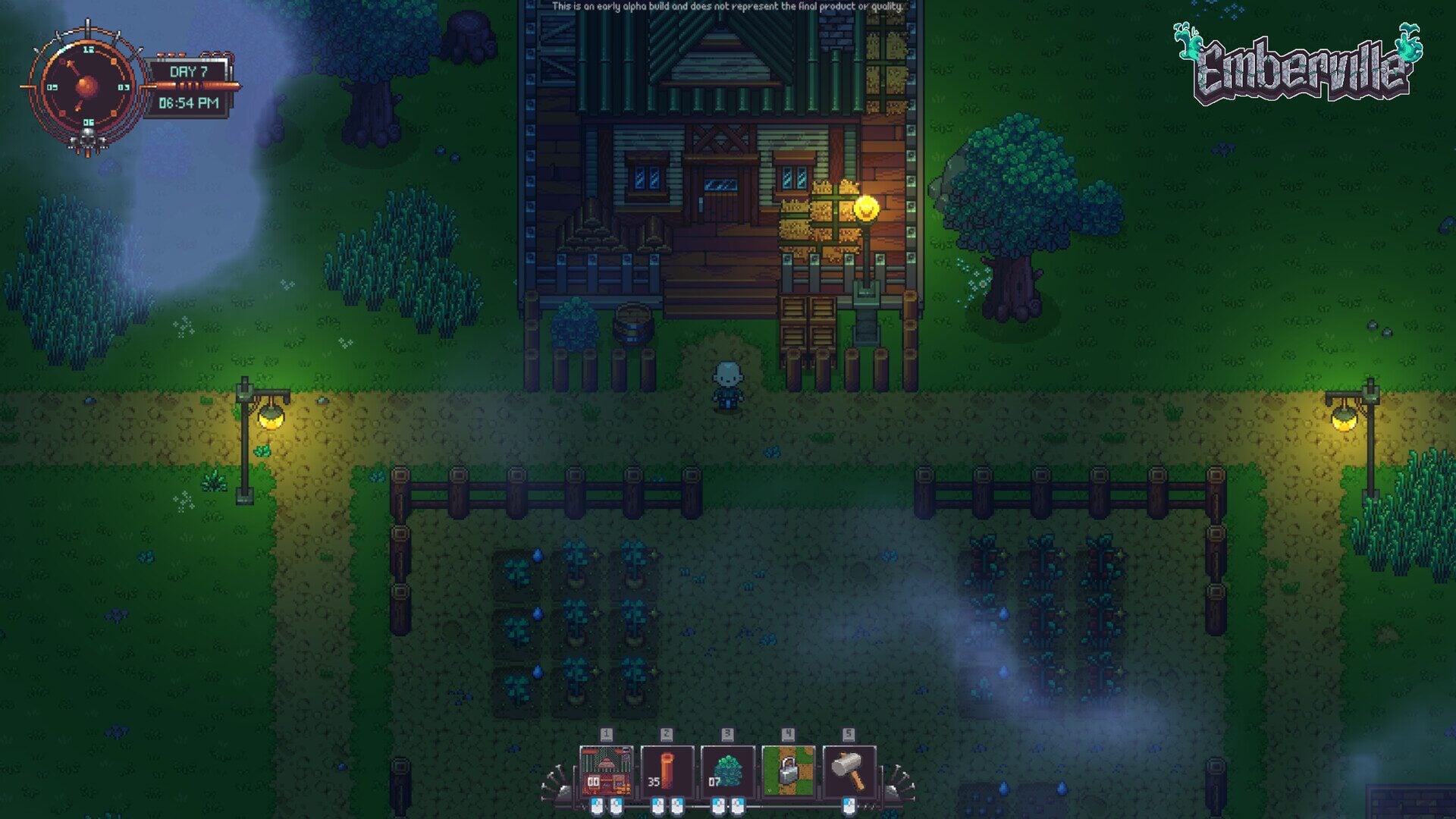Select the farmhouse building in hotbar slot 1
This screenshot has width=1456, height=819.
point(606,770)
